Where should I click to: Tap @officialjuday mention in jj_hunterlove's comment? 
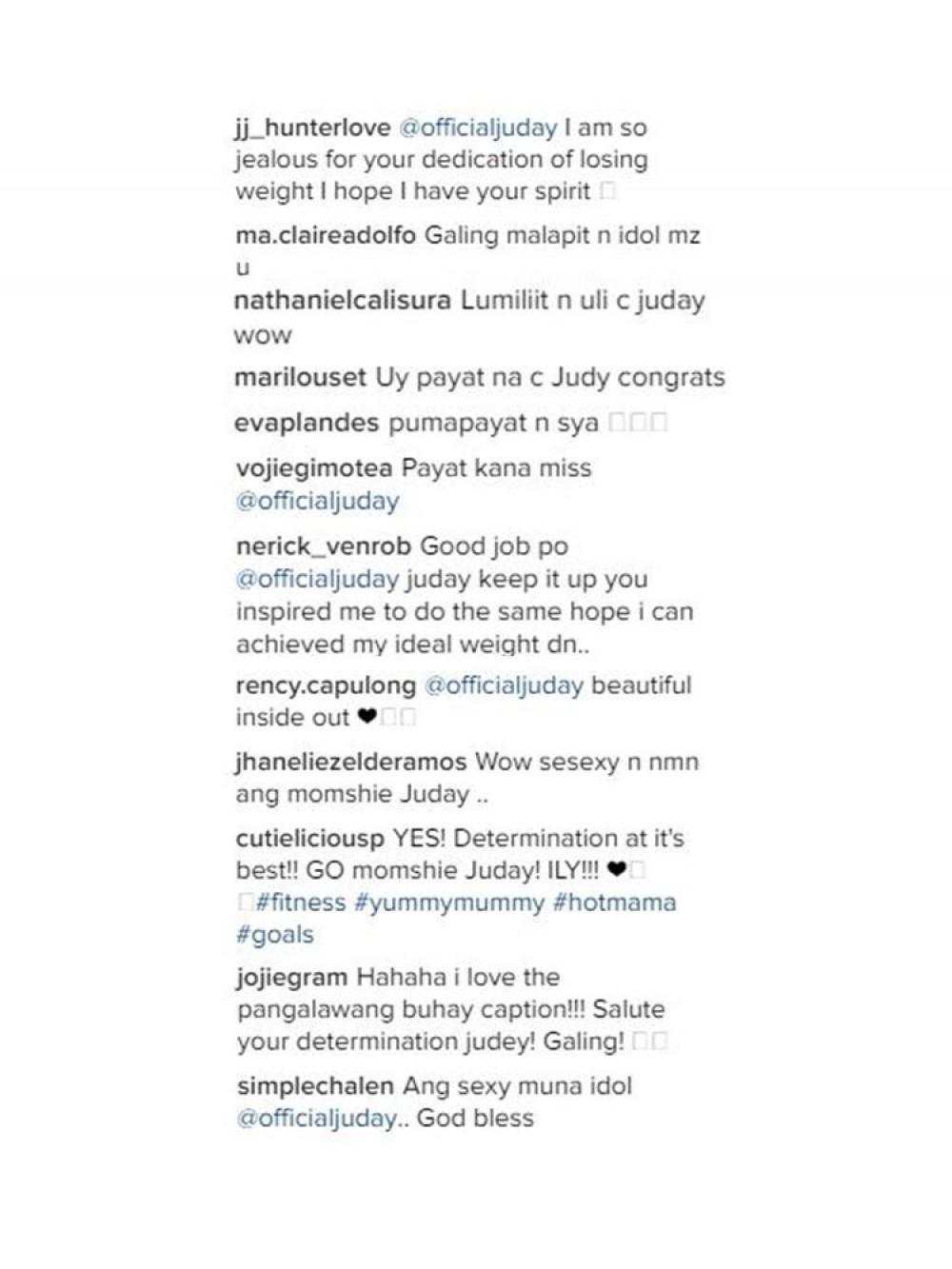point(477,129)
